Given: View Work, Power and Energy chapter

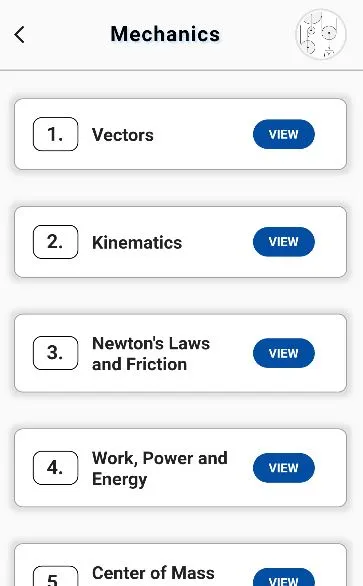Looking at the screenshot, I should click(284, 468).
